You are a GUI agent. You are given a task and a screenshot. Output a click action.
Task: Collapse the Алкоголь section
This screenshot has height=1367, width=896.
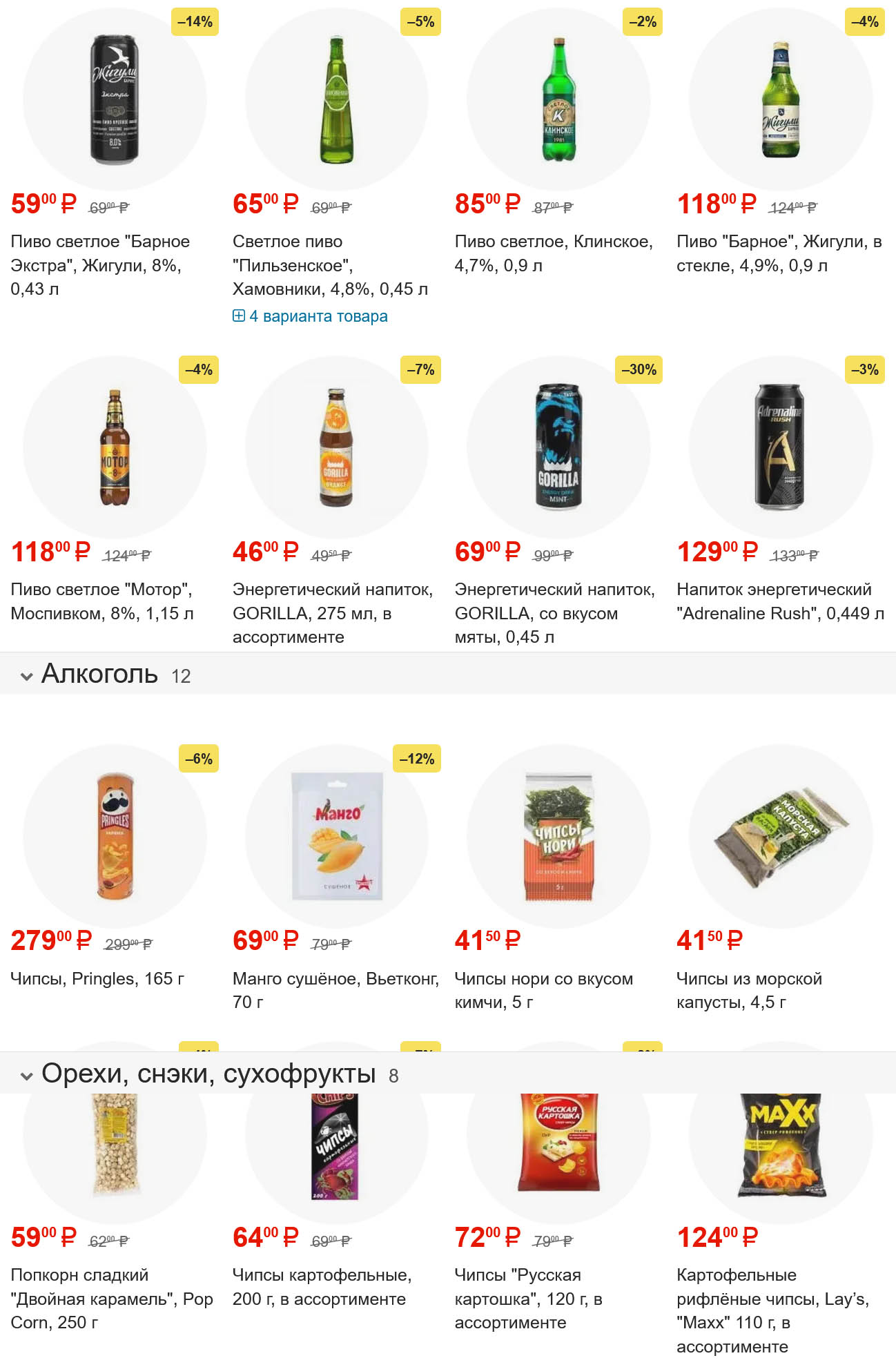point(27,676)
